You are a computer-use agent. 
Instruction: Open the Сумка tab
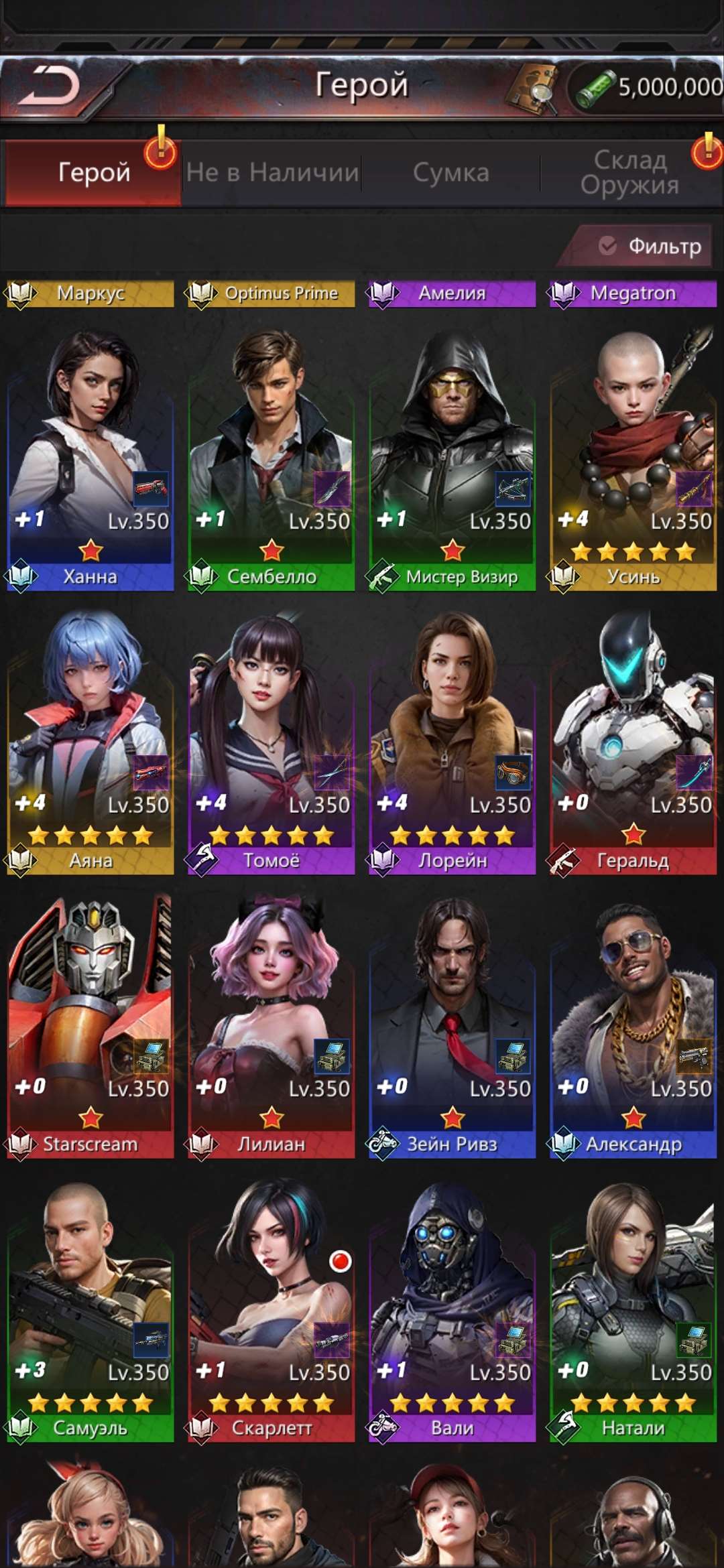click(450, 173)
